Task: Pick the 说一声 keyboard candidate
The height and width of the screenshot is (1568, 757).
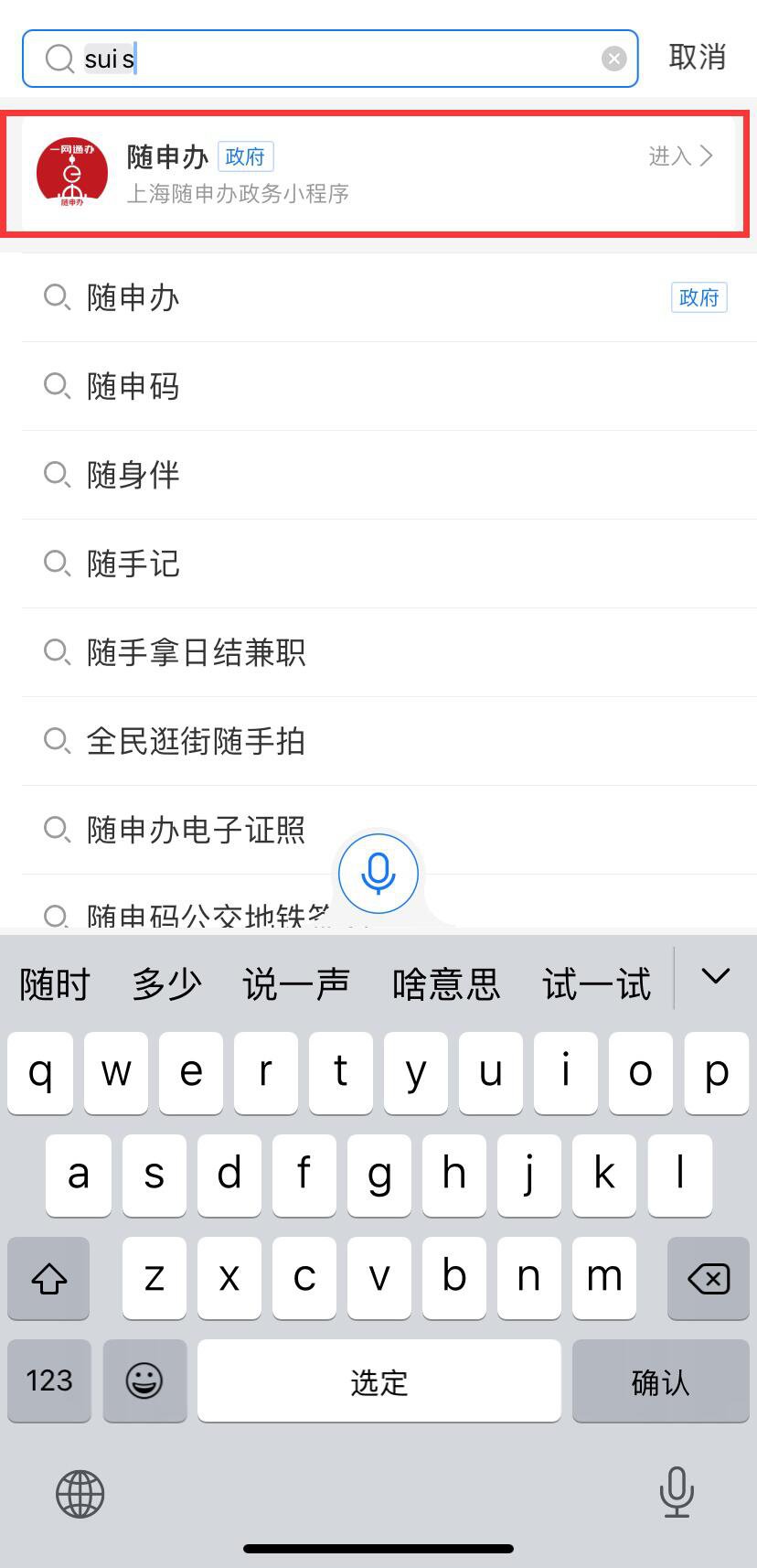Action: point(295,984)
